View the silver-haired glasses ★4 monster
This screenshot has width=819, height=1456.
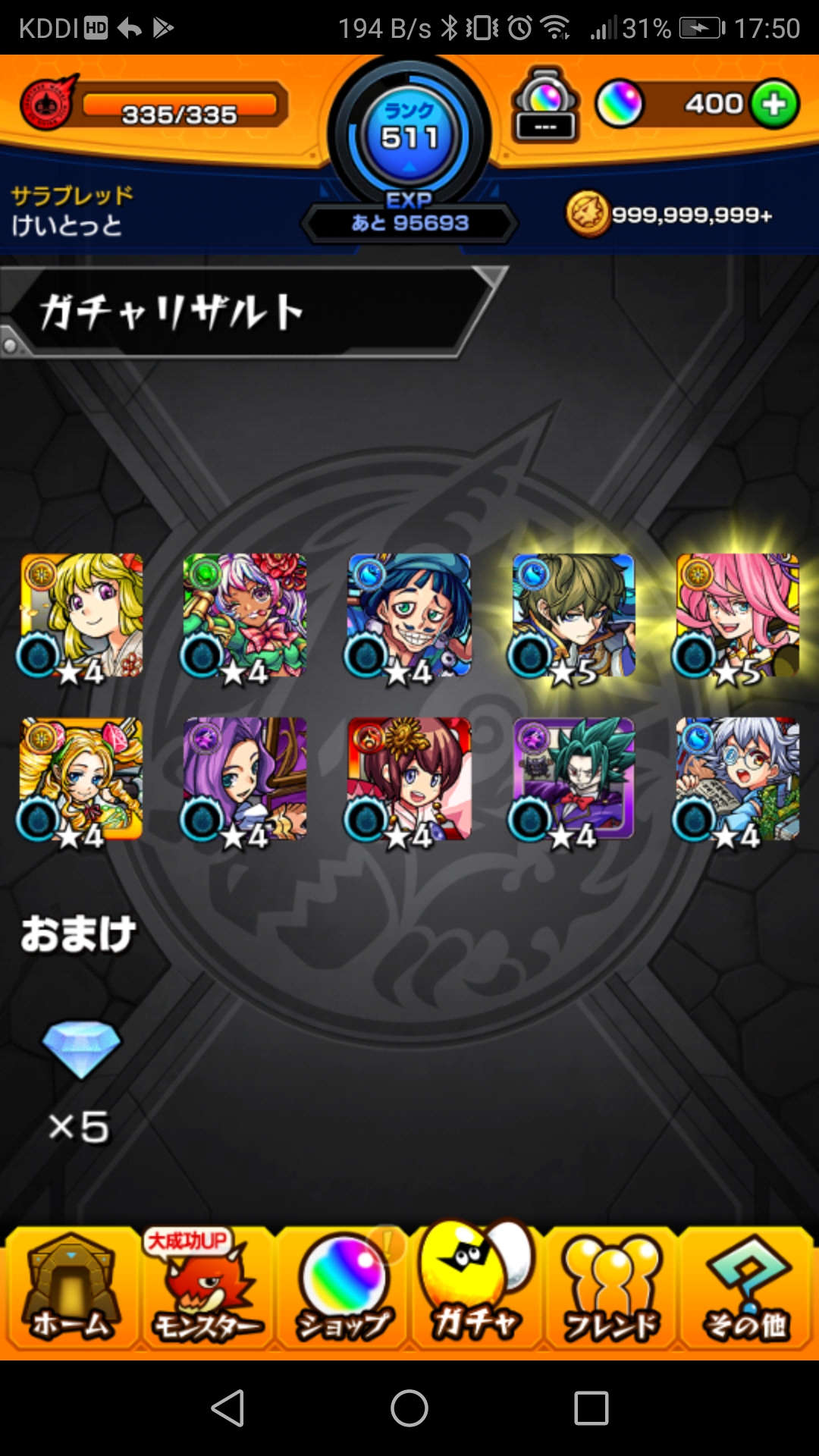point(737,780)
